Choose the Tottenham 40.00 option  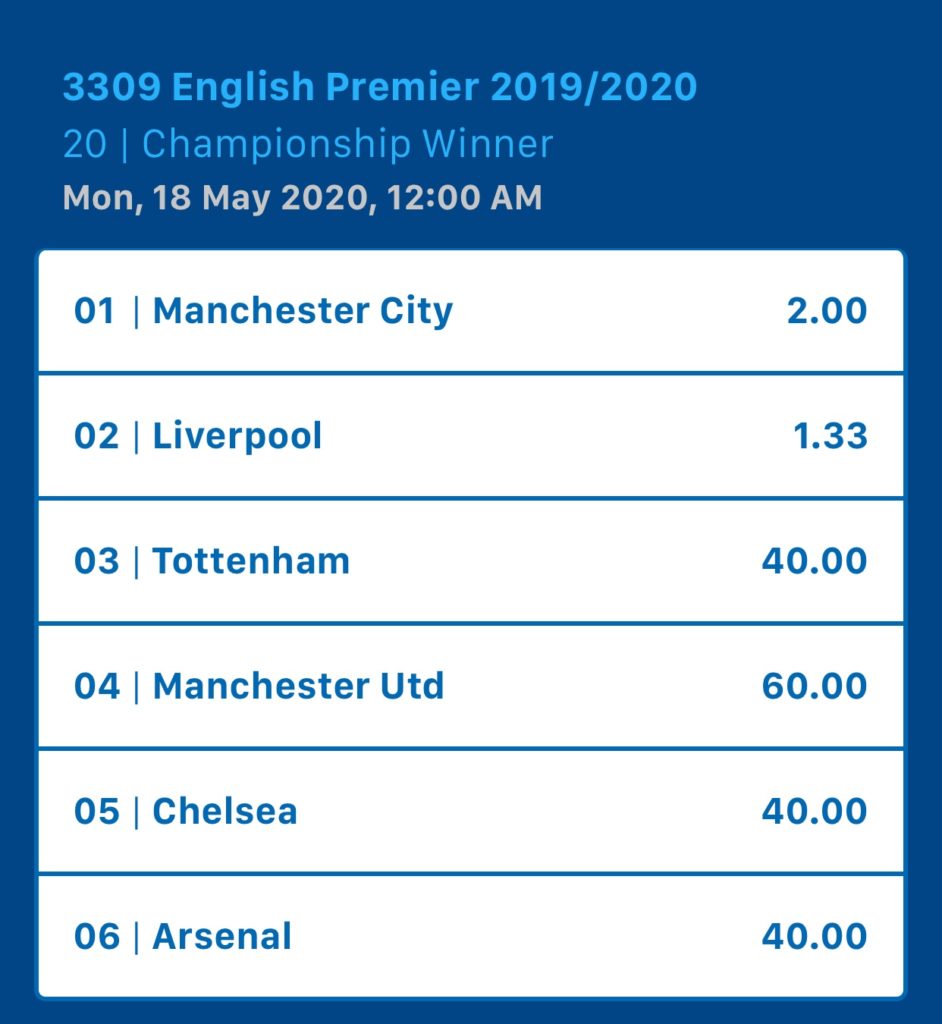click(x=470, y=561)
